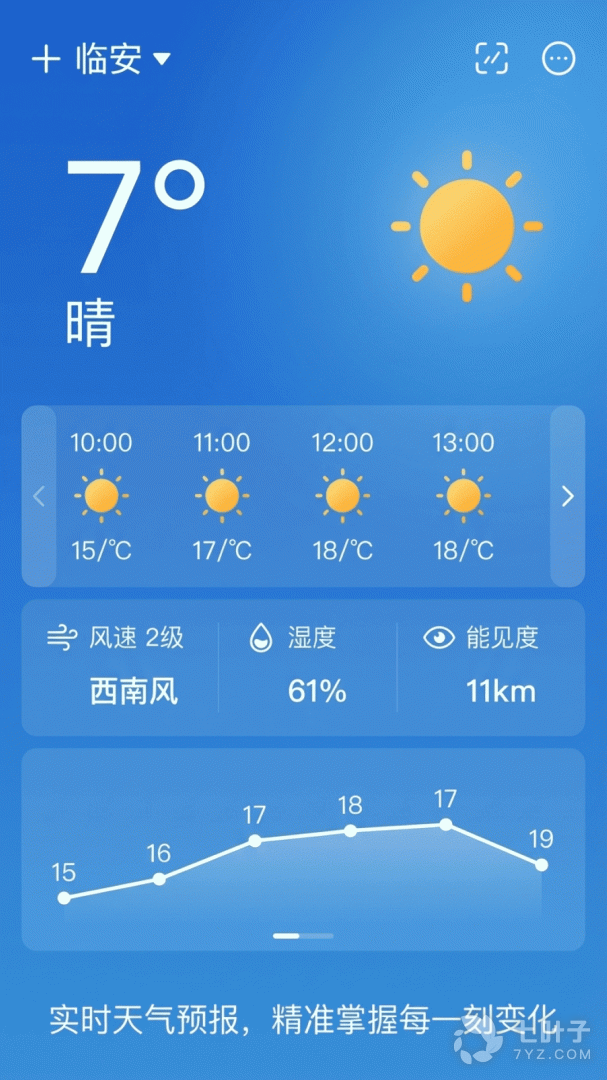Add a new city with the plus icon
Viewport: 607px width, 1080px height.
(x=46, y=59)
